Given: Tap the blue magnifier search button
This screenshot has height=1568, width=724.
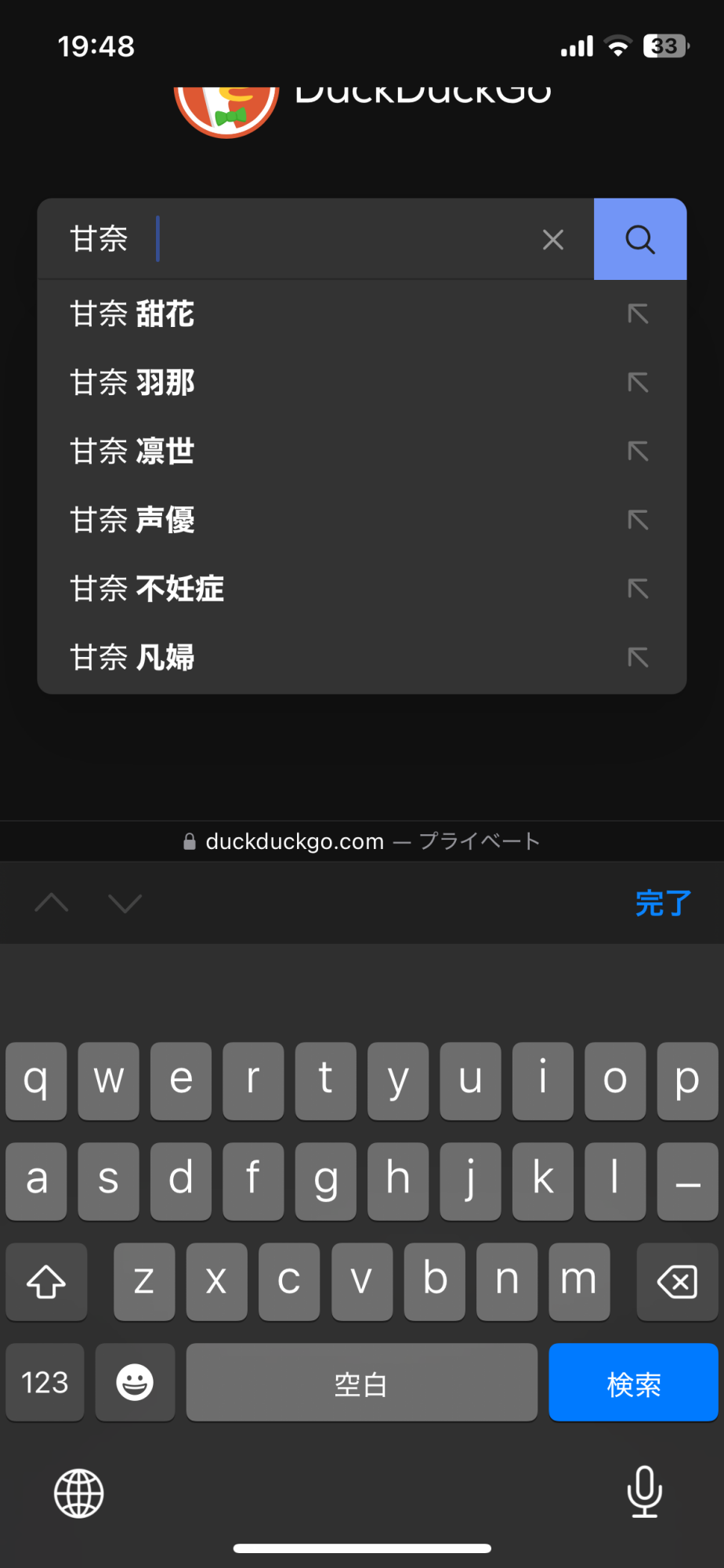Looking at the screenshot, I should [640, 239].
